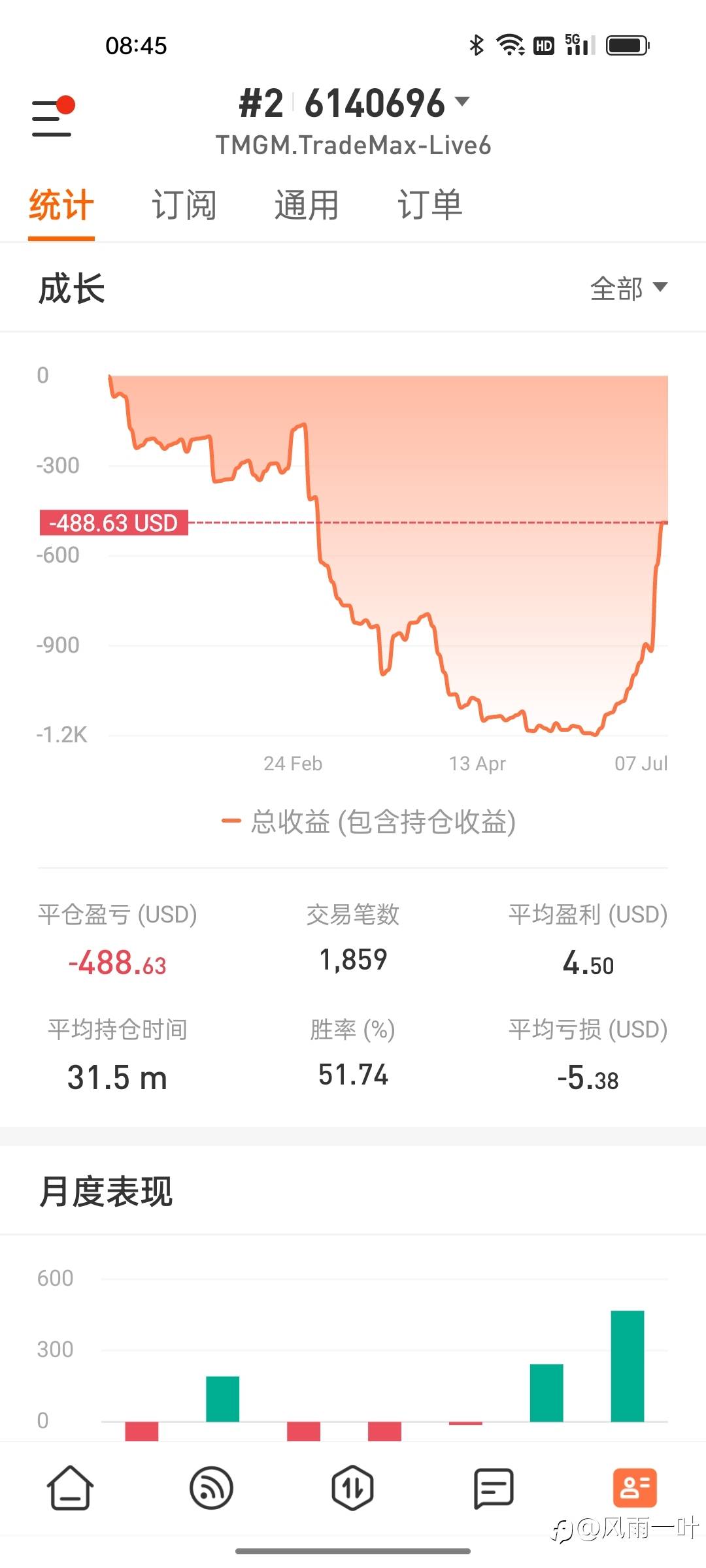
Task: Switch to the 订阅 tab
Action: tap(184, 205)
